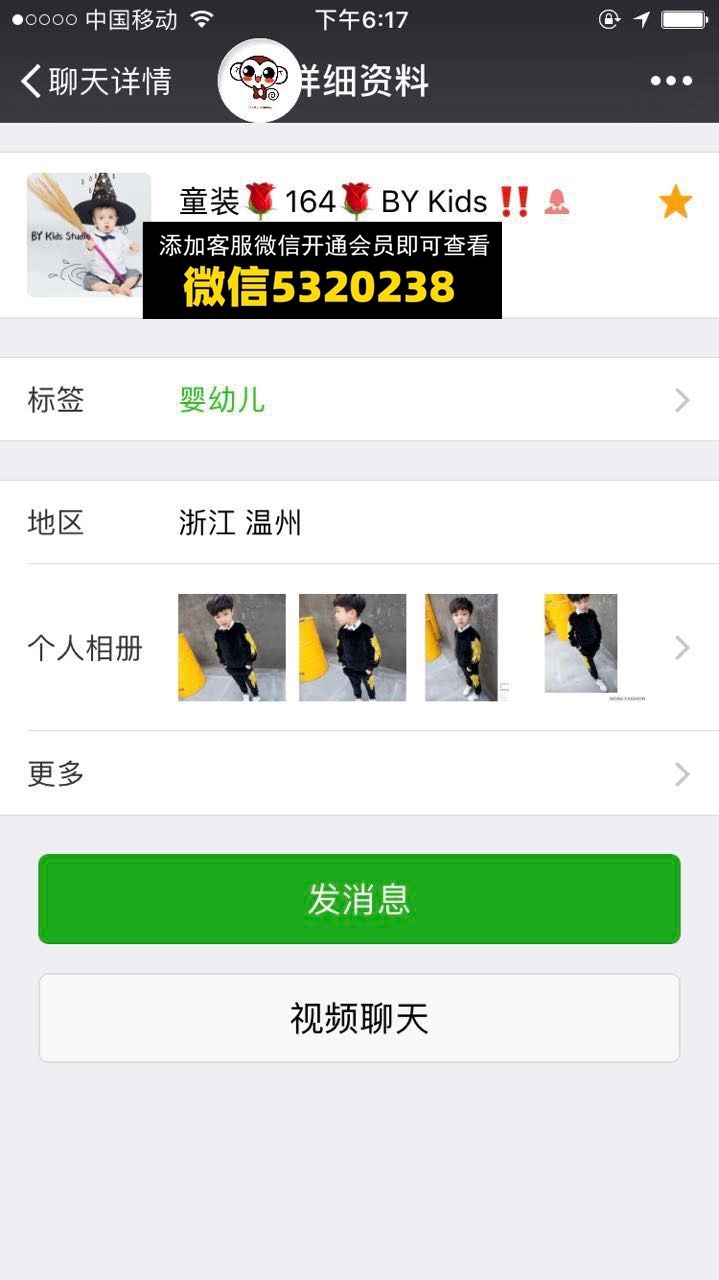Go back to 聊天详情
Viewport: 719px width, 1280px height.
coord(95,81)
